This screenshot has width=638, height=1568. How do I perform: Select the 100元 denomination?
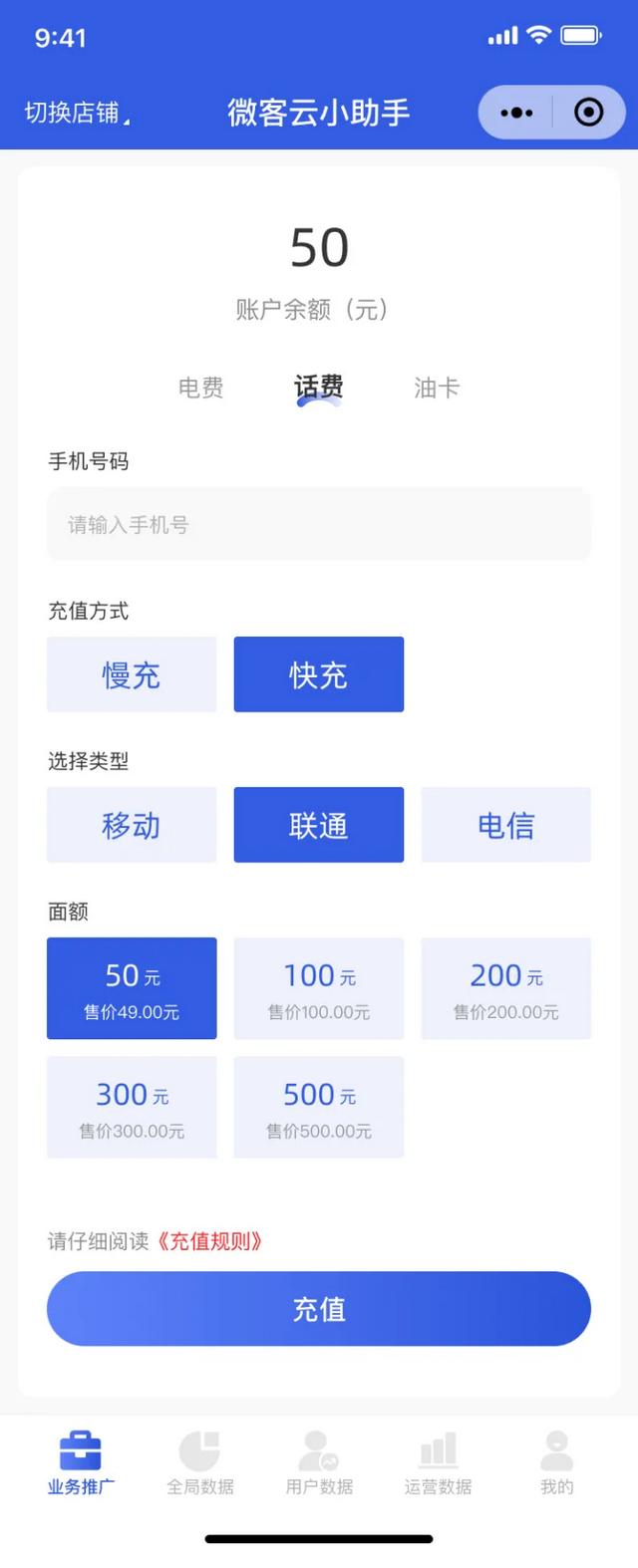[319, 988]
